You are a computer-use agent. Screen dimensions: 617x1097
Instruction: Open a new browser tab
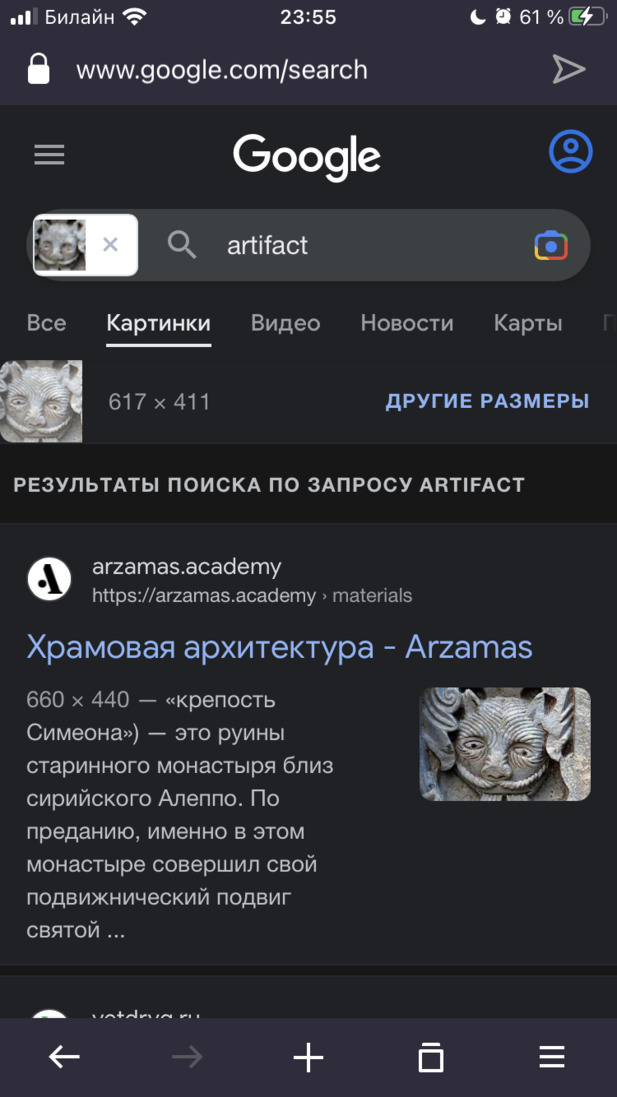tap(308, 1057)
